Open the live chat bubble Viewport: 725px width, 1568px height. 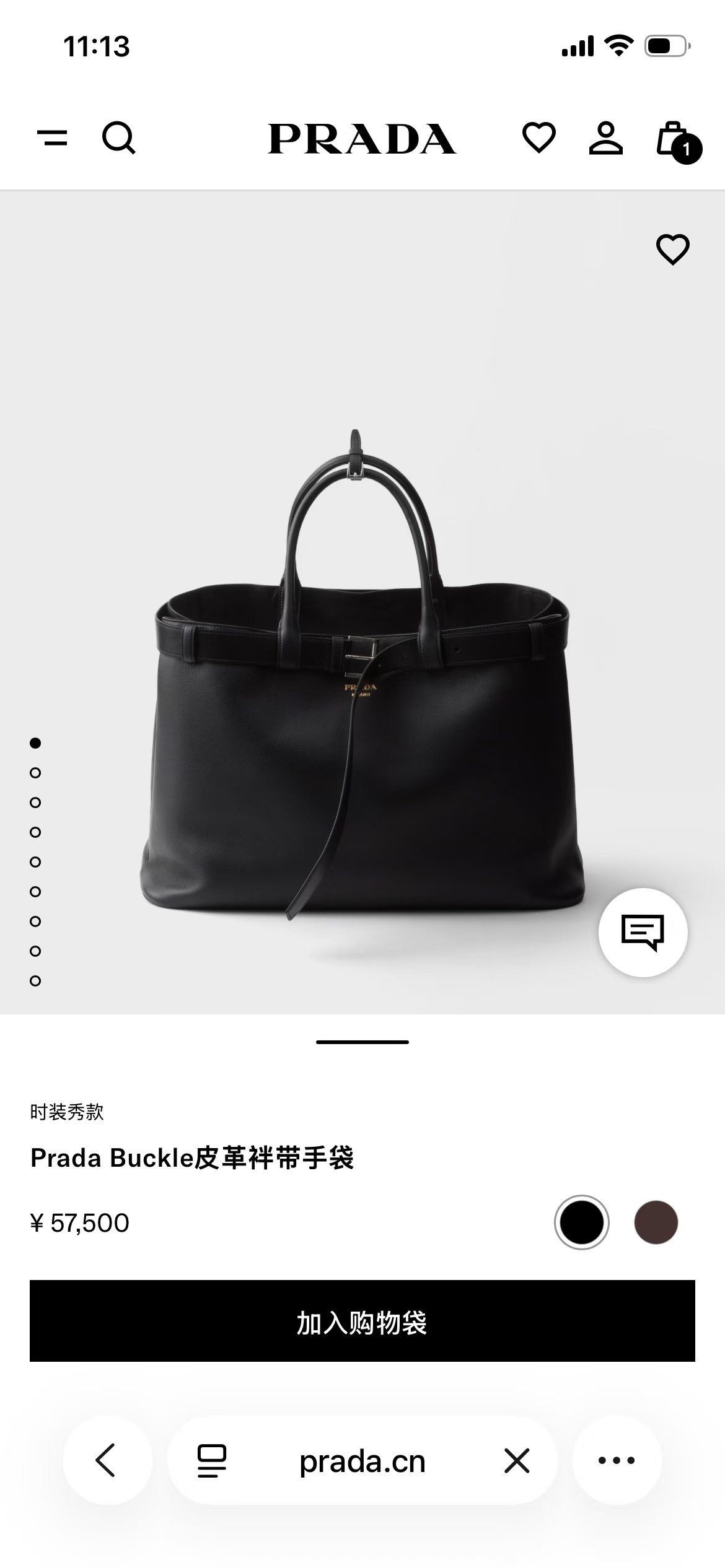click(x=643, y=932)
